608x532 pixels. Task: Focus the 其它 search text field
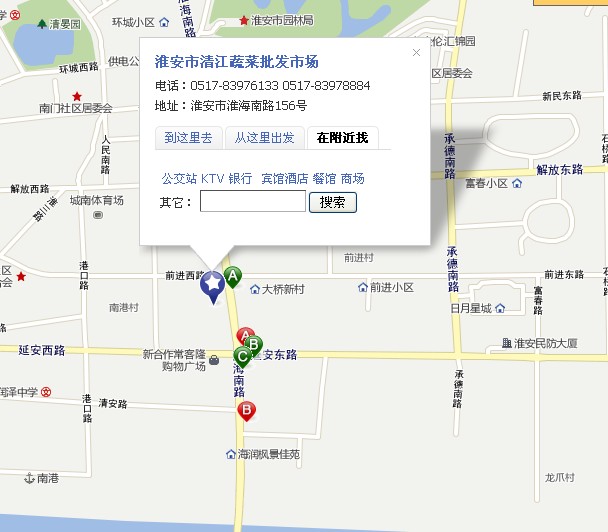click(253, 202)
